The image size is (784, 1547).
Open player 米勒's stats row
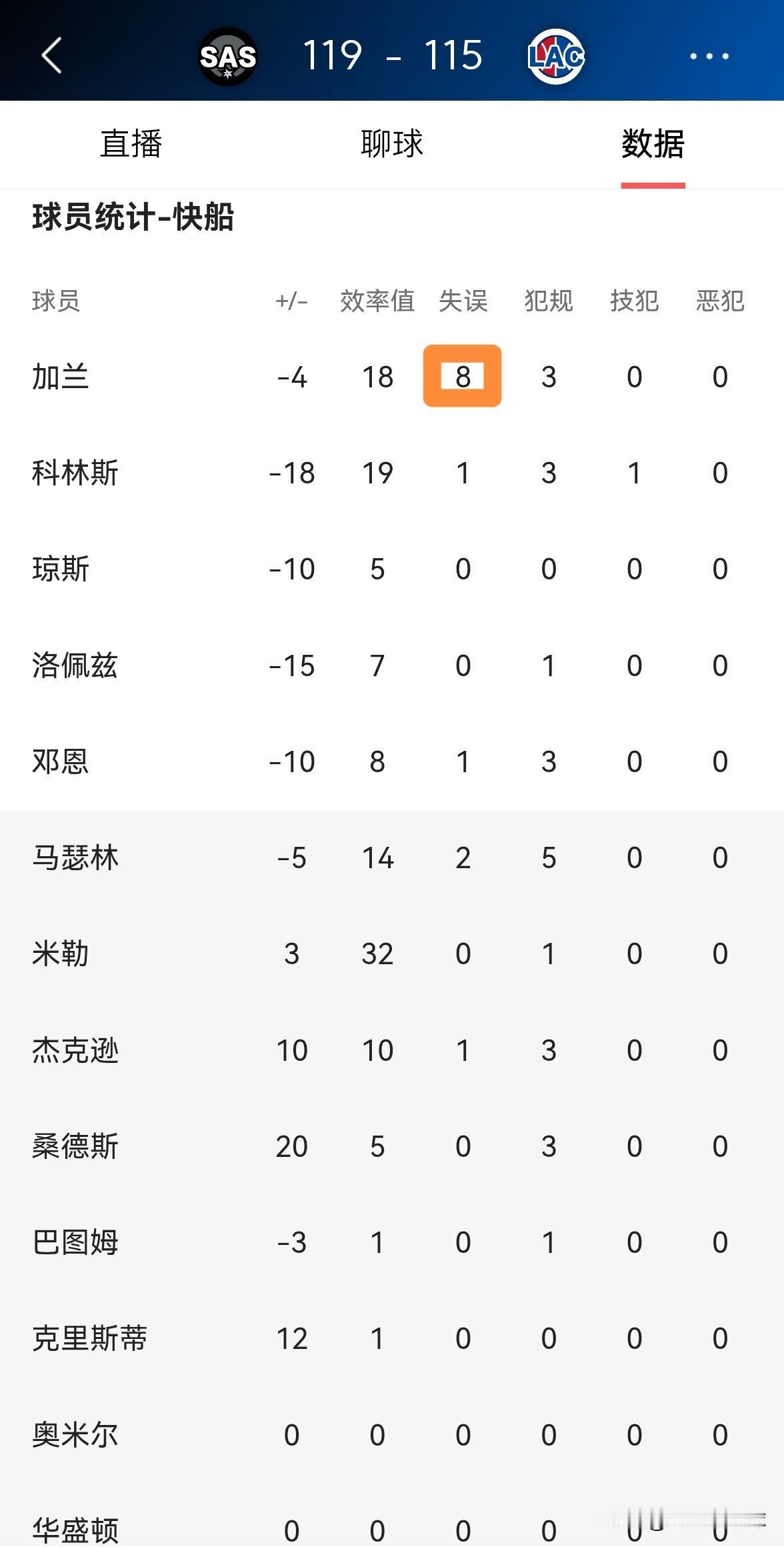pyautogui.click(x=392, y=954)
